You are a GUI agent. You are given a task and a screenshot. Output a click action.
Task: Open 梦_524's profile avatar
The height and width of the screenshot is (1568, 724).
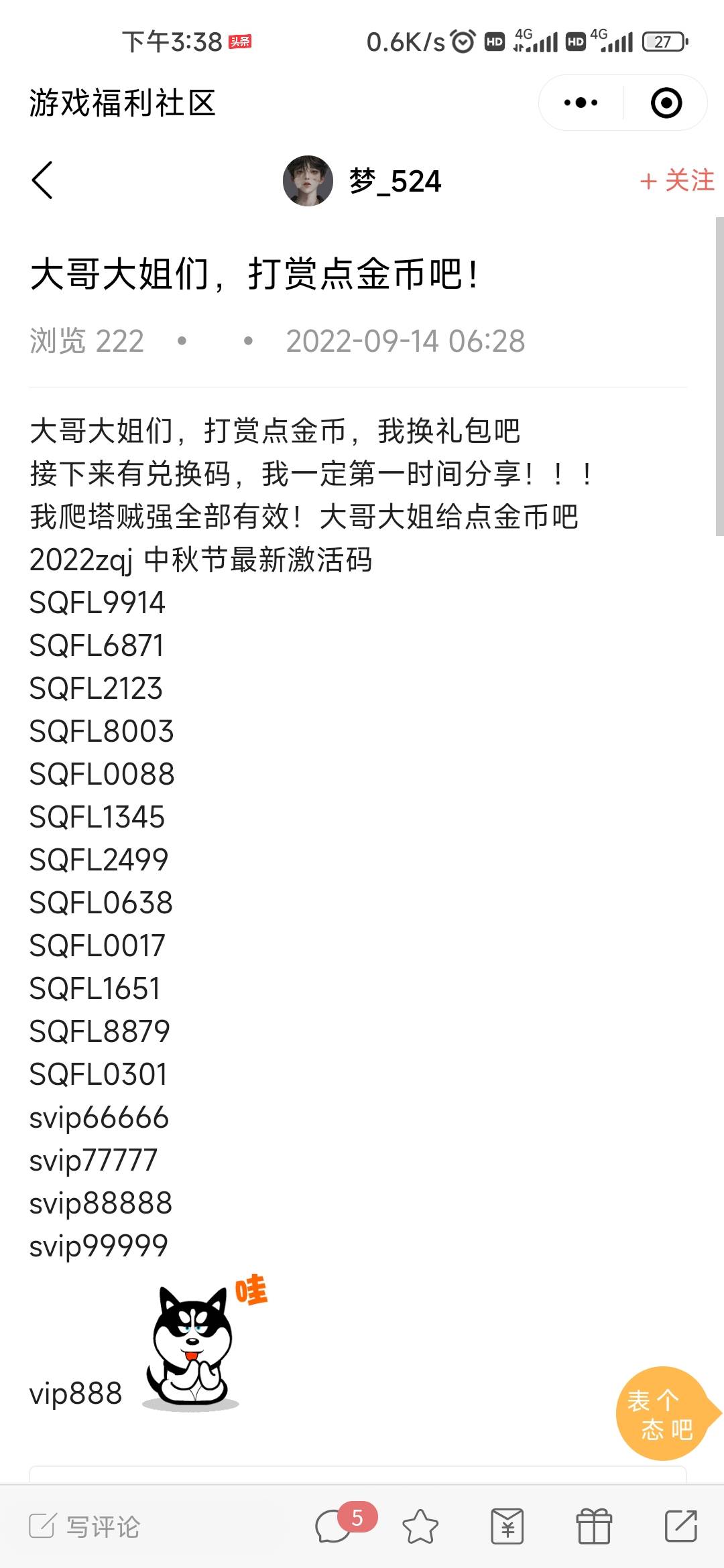(x=308, y=181)
